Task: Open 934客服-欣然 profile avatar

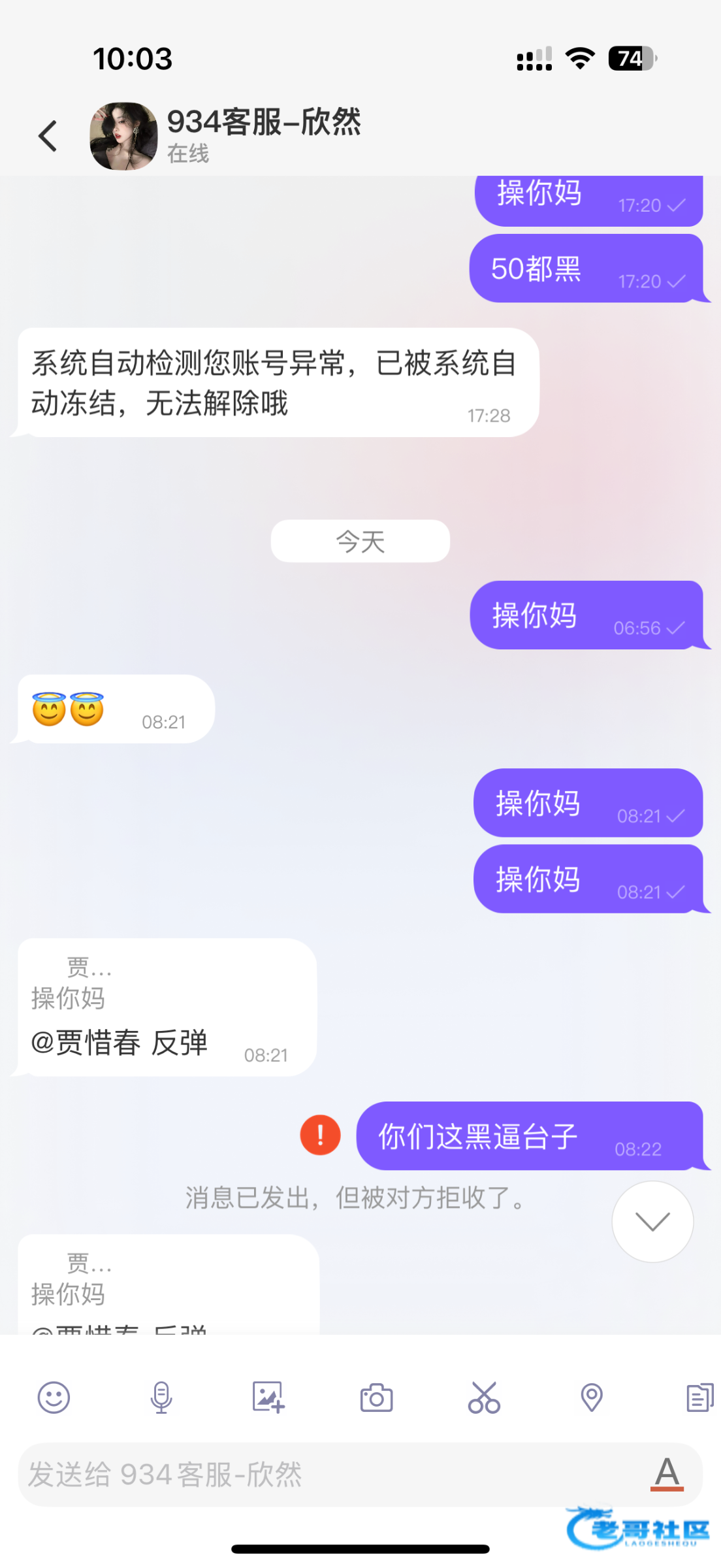Action: click(x=123, y=136)
